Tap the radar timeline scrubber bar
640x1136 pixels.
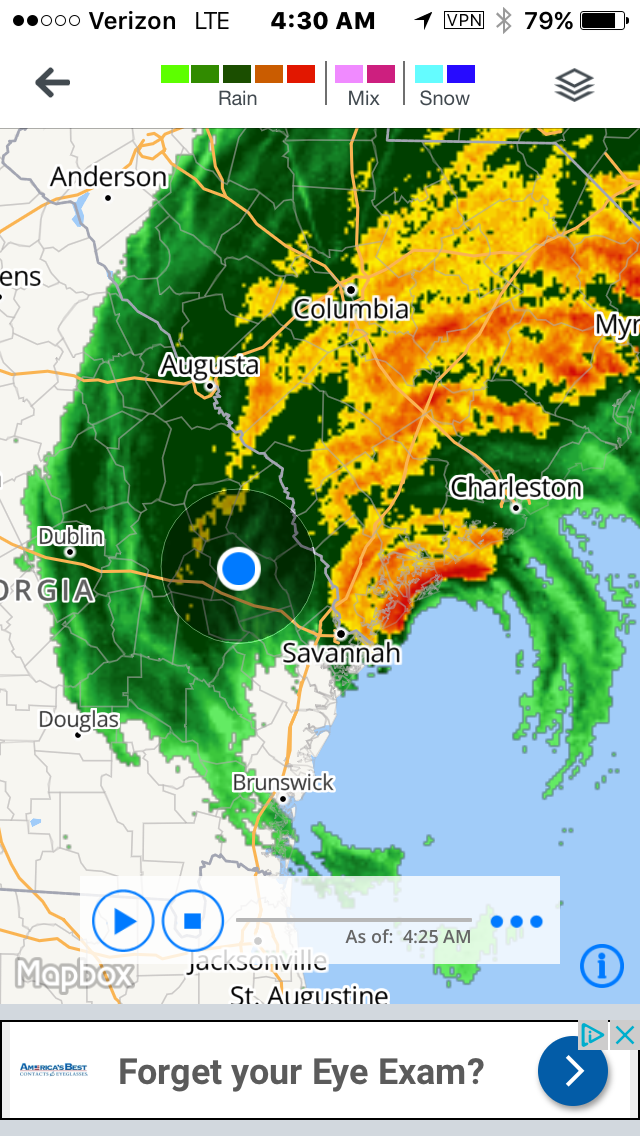[354, 919]
